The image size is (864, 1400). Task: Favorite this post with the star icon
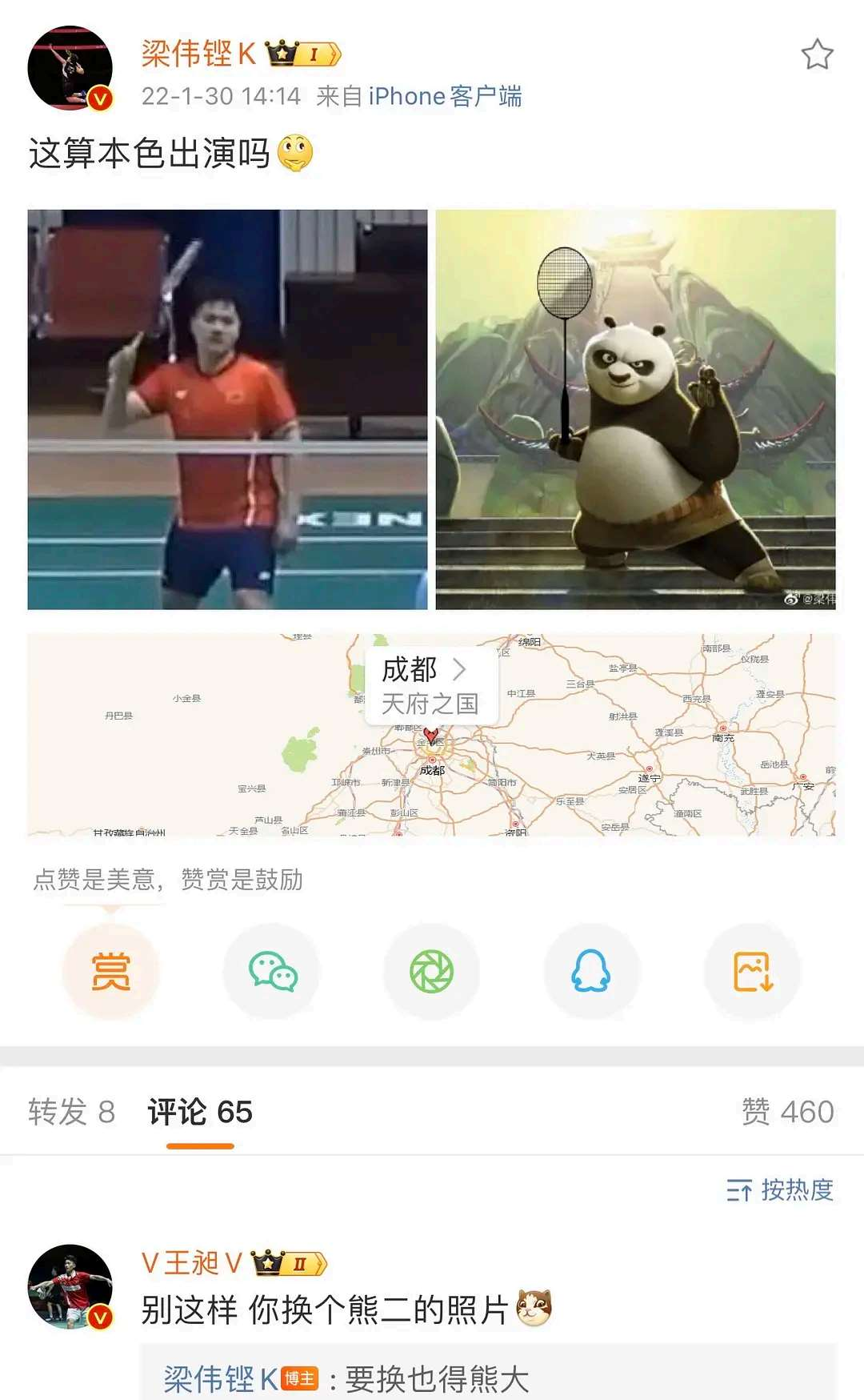[x=817, y=54]
